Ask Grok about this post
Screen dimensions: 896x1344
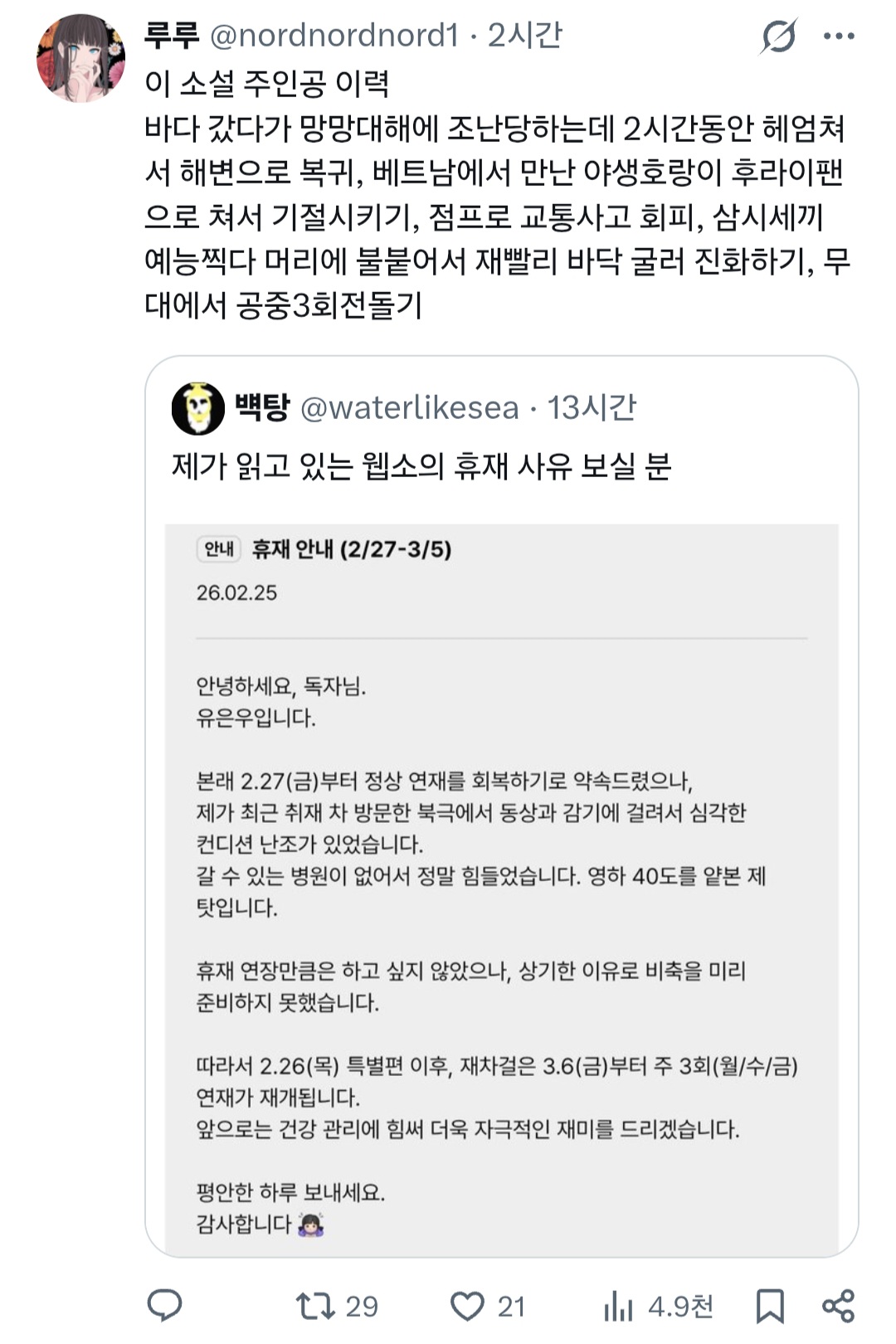coord(778,36)
